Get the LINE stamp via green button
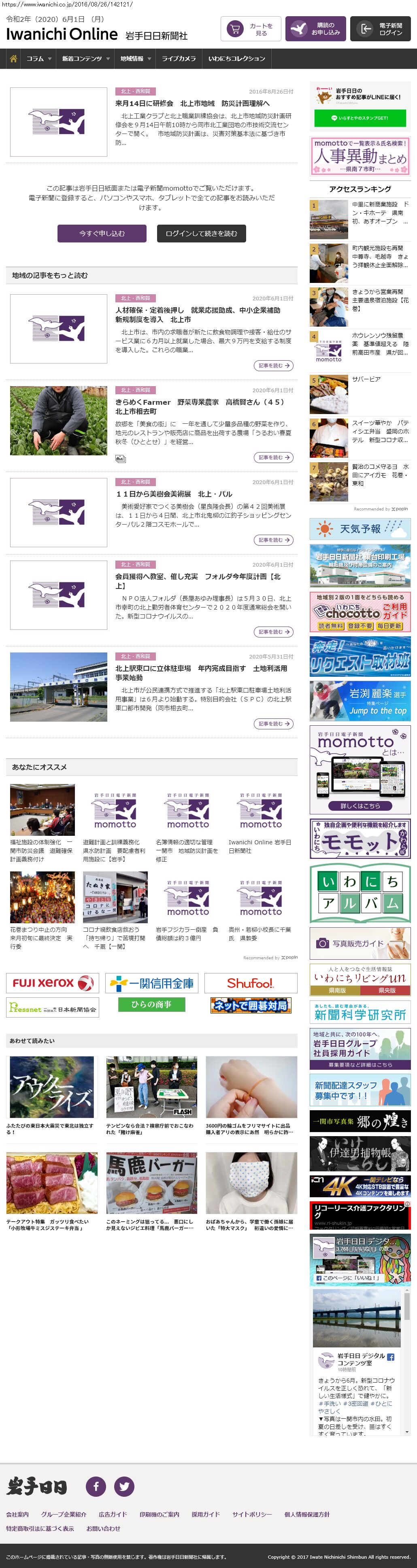 [x=360, y=118]
